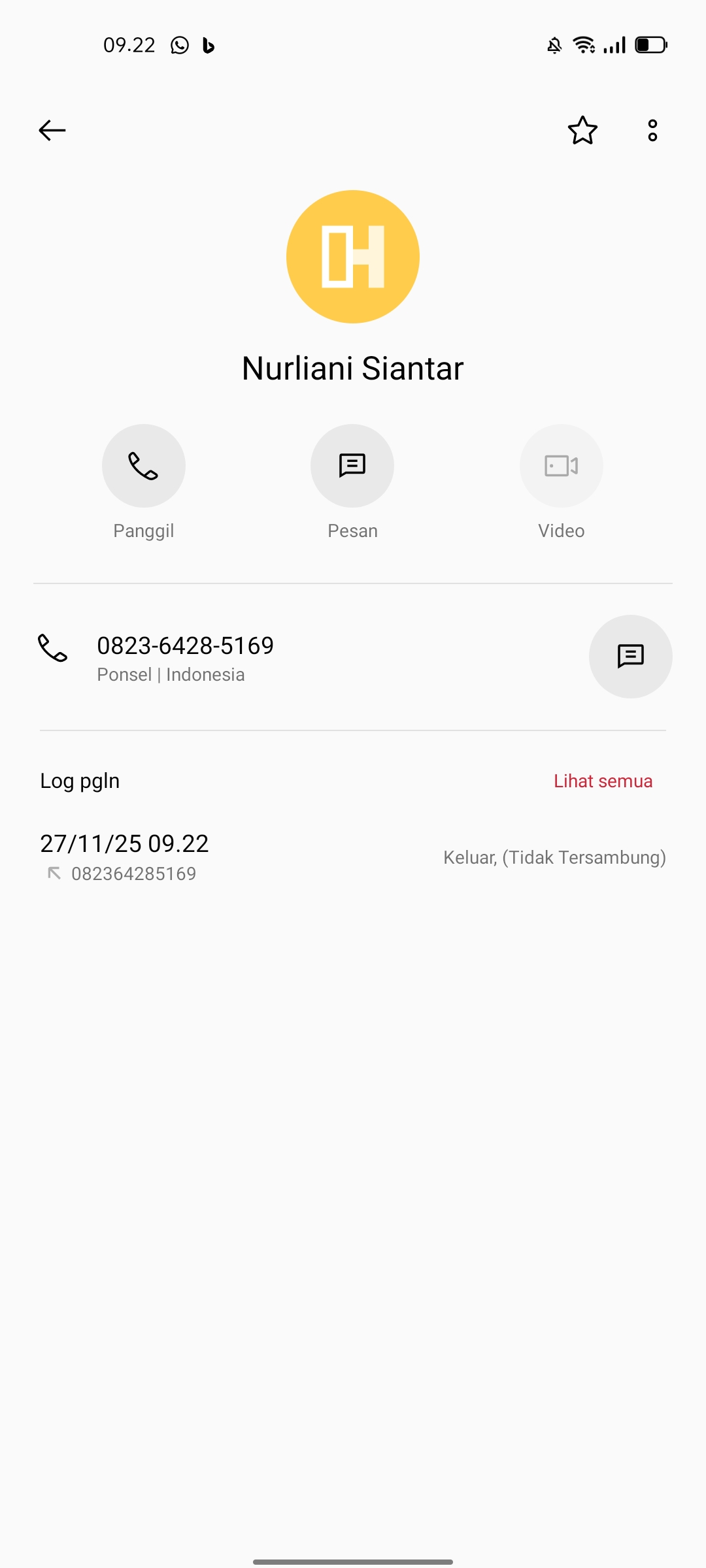This screenshot has width=706, height=1568.
Task: Tap Lihat semua to view full call log
Action: [602, 780]
